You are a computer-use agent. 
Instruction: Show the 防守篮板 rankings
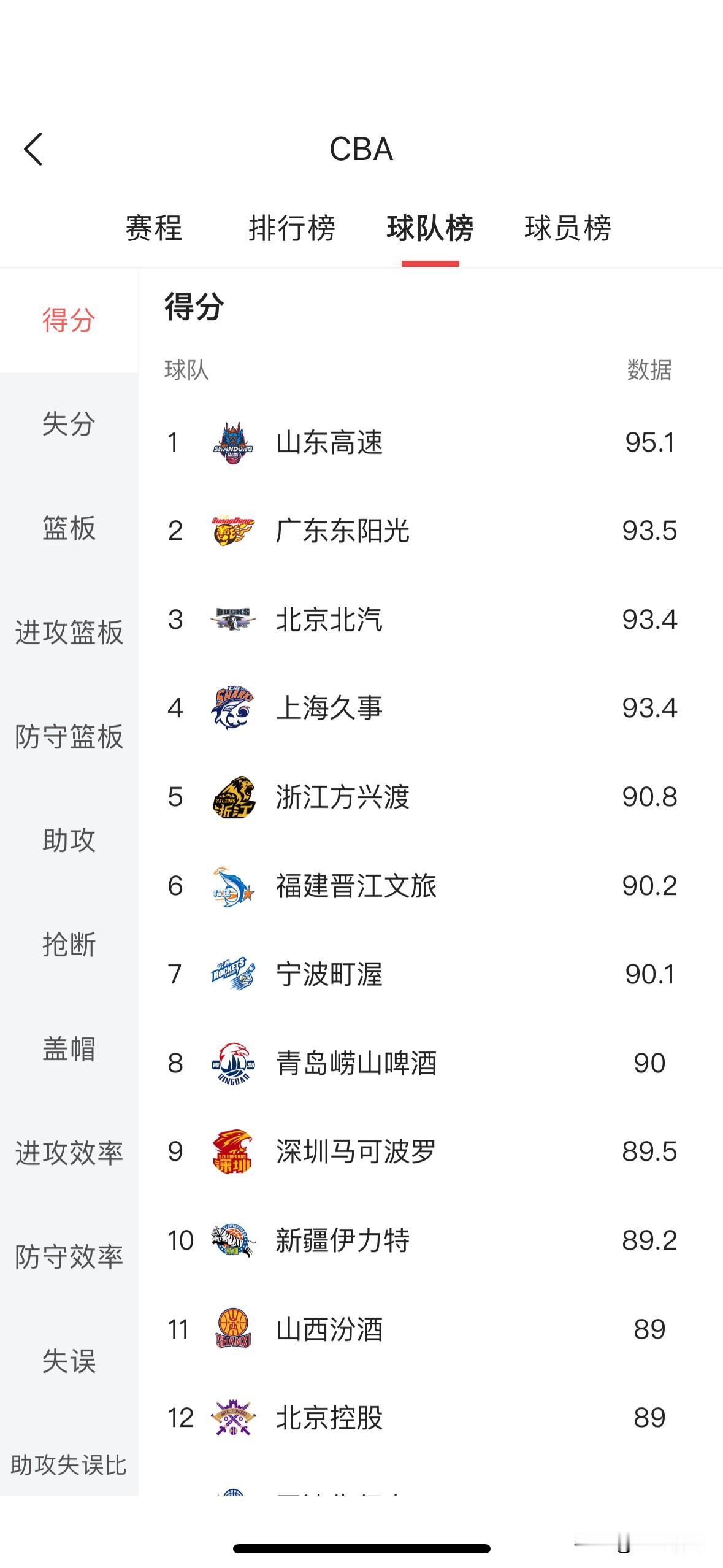[x=69, y=737]
